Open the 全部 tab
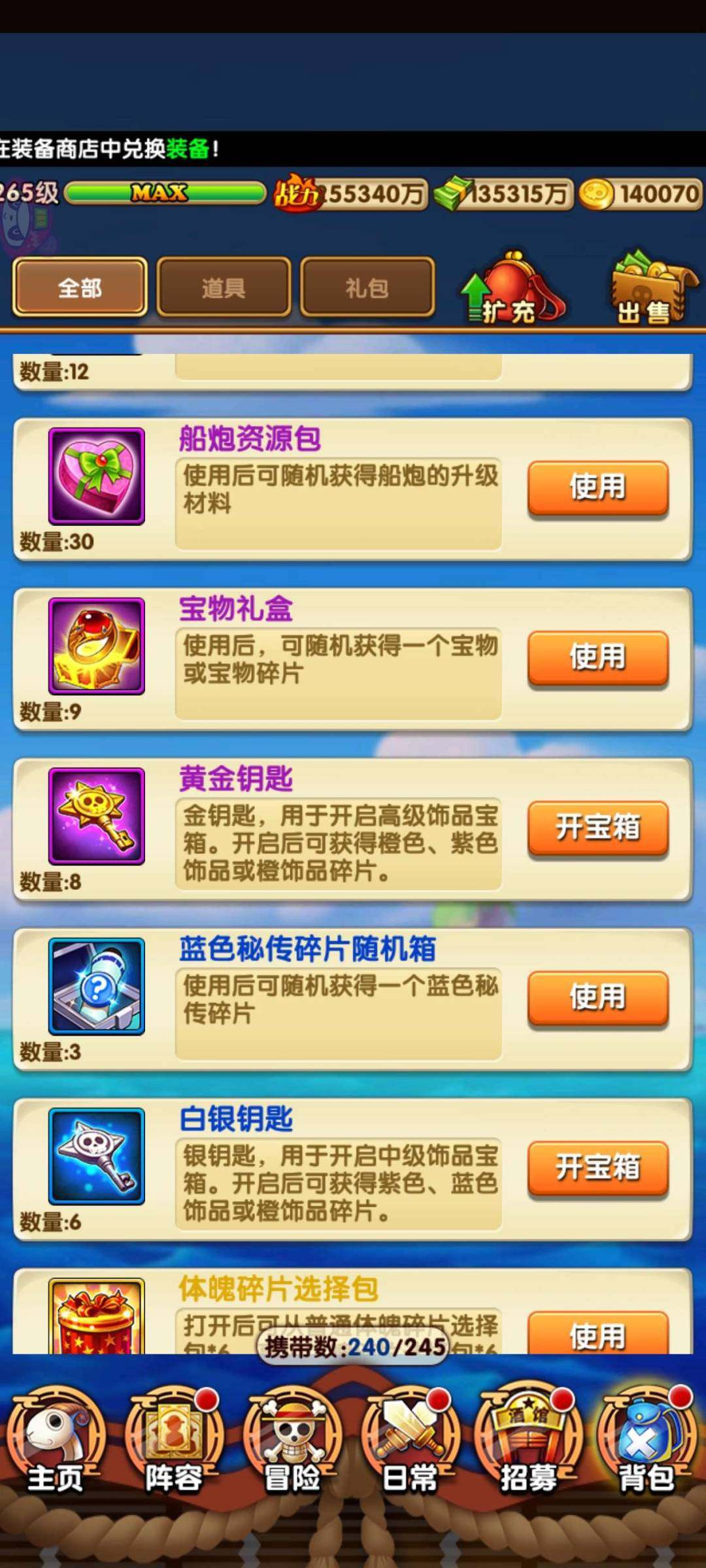This screenshot has width=706, height=1568. pos(78,287)
